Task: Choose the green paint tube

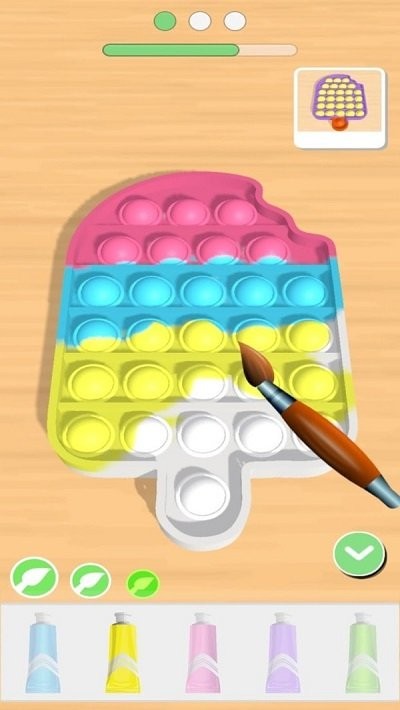Action: [363, 652]
